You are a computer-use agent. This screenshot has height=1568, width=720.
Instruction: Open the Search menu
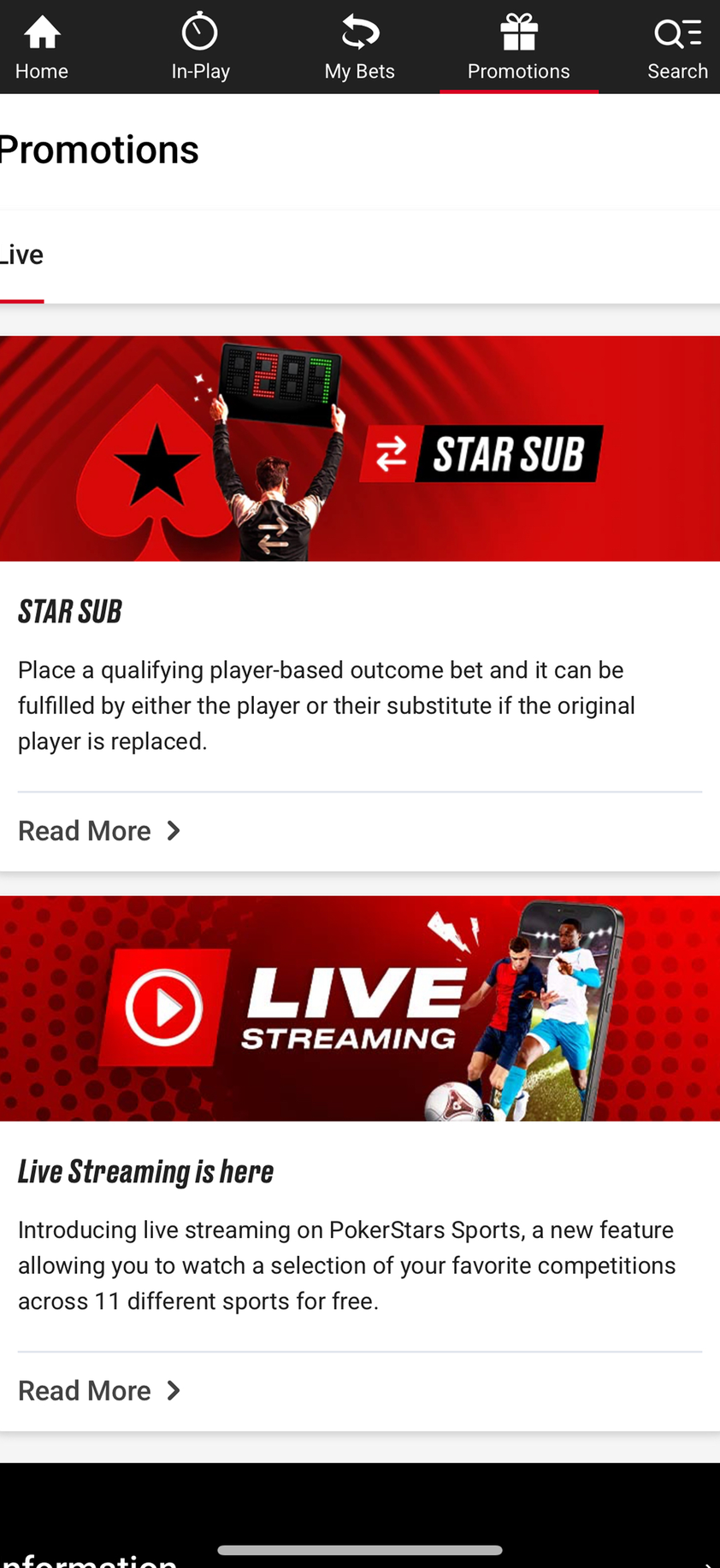point(677,48)
